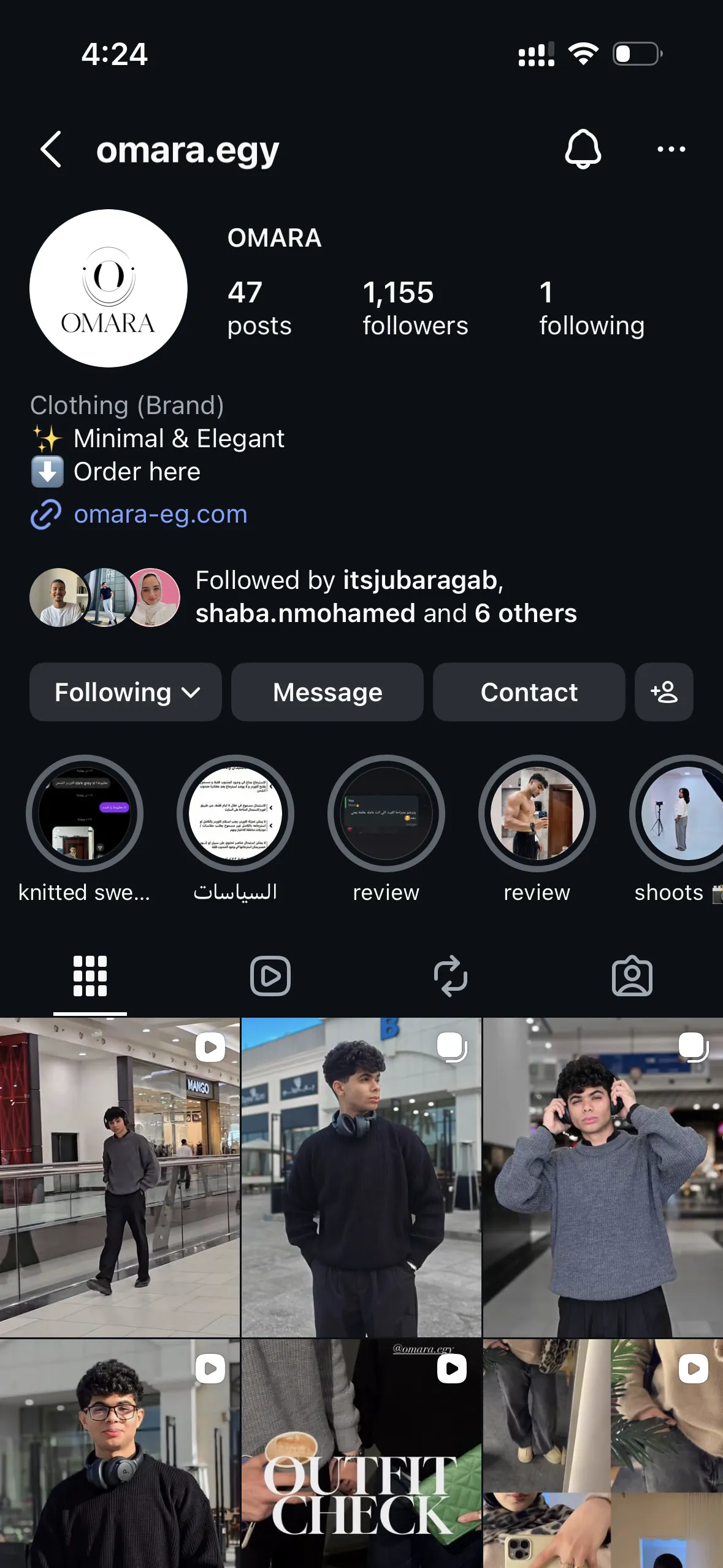Tap the Contact button
This screenshot has height=1568, width=723.
tap(529, 692)
